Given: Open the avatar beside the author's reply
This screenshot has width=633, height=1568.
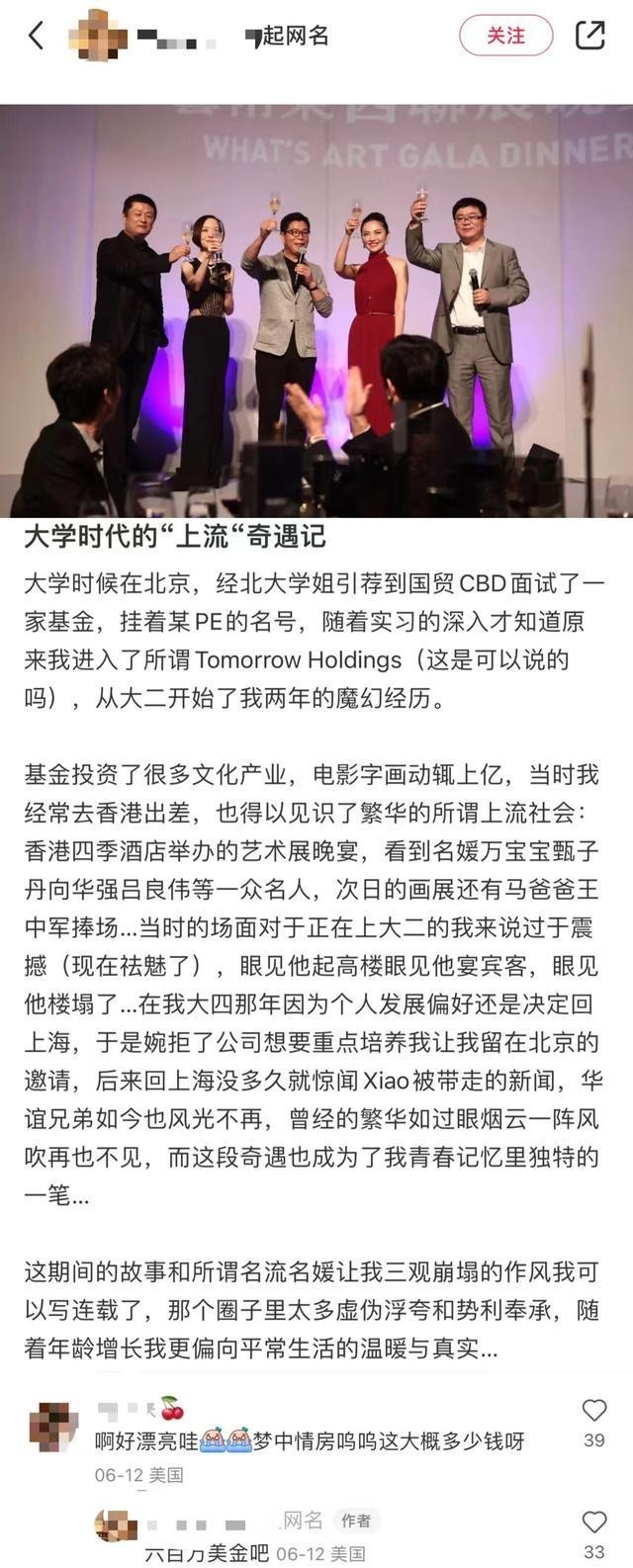Looking at the screenshot, I should [x=116, y=1524].
